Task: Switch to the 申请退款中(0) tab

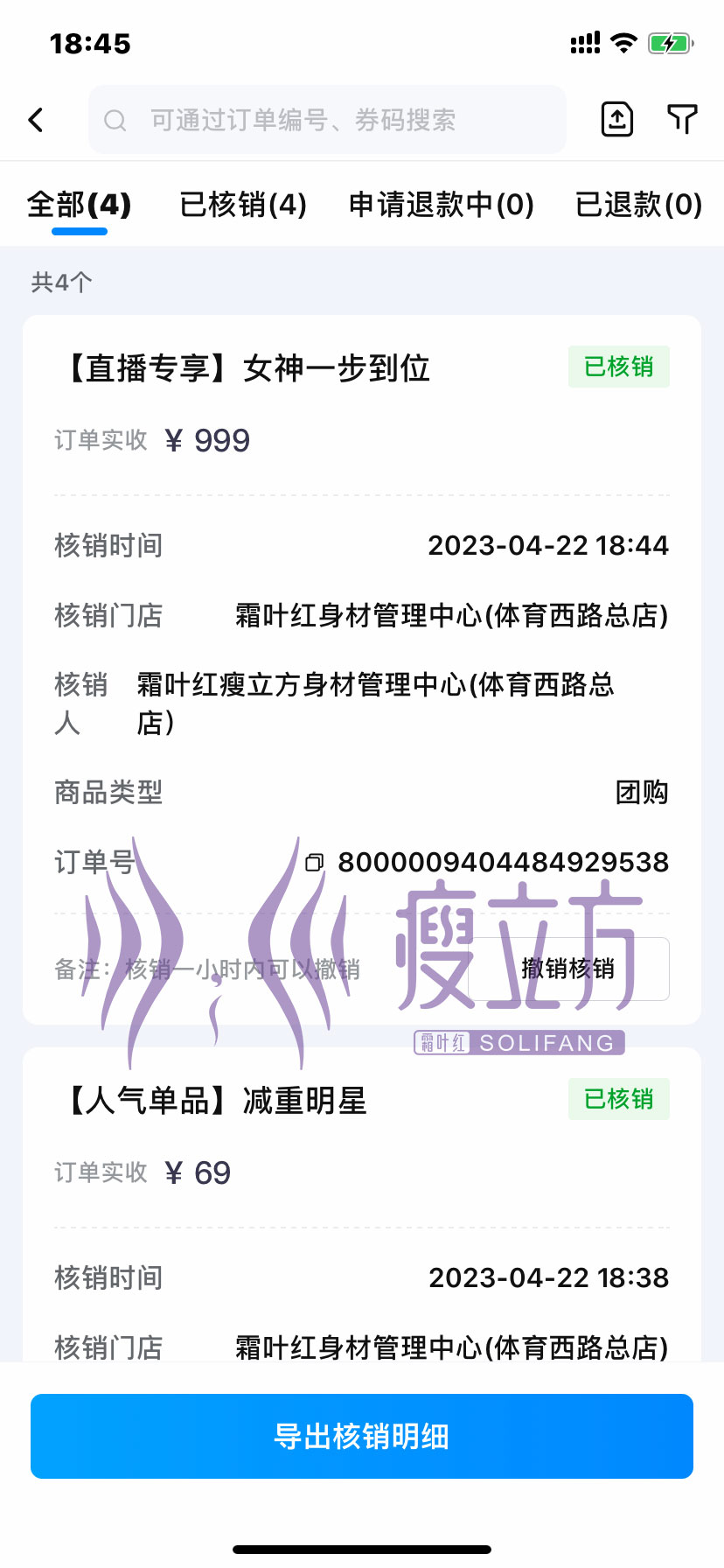Action: 441,205
